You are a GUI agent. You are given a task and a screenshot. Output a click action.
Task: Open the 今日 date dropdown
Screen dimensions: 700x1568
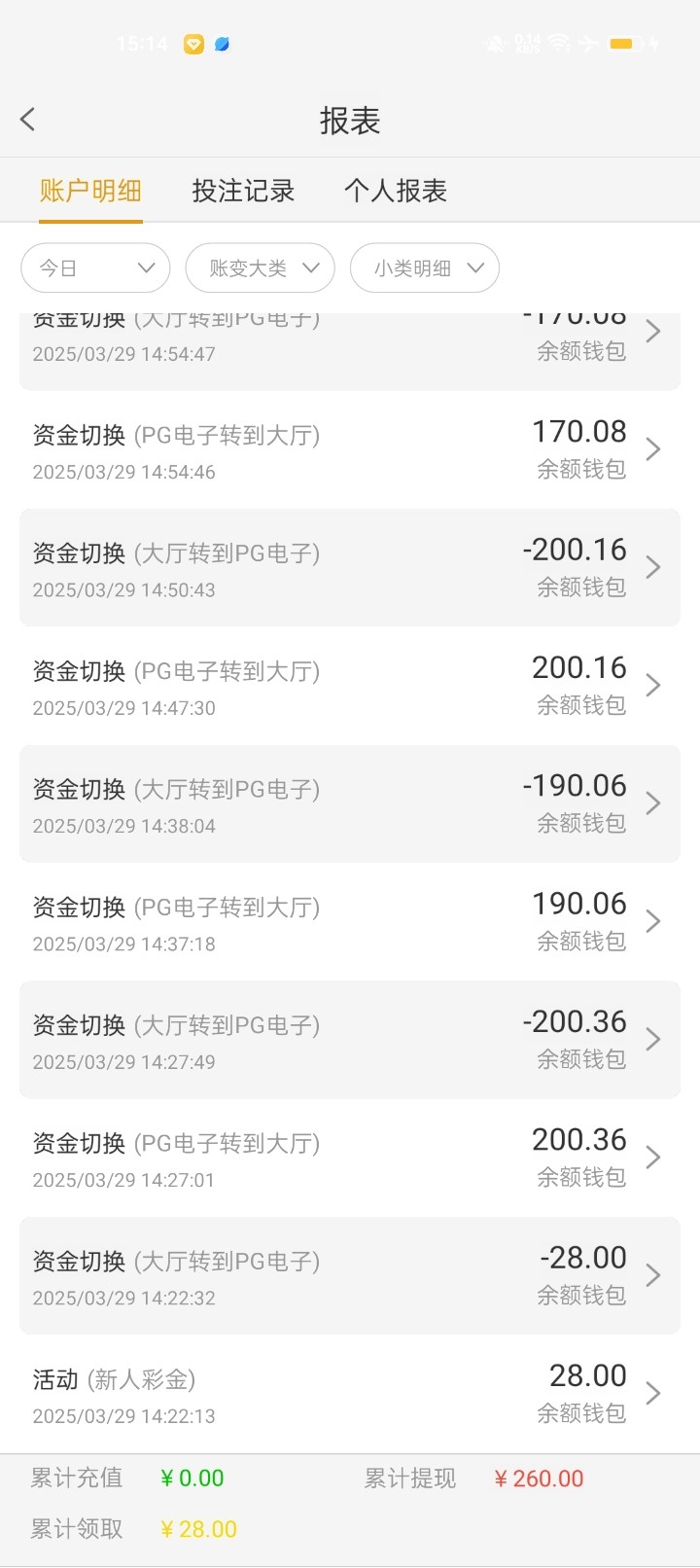click(x=95, y=267)
